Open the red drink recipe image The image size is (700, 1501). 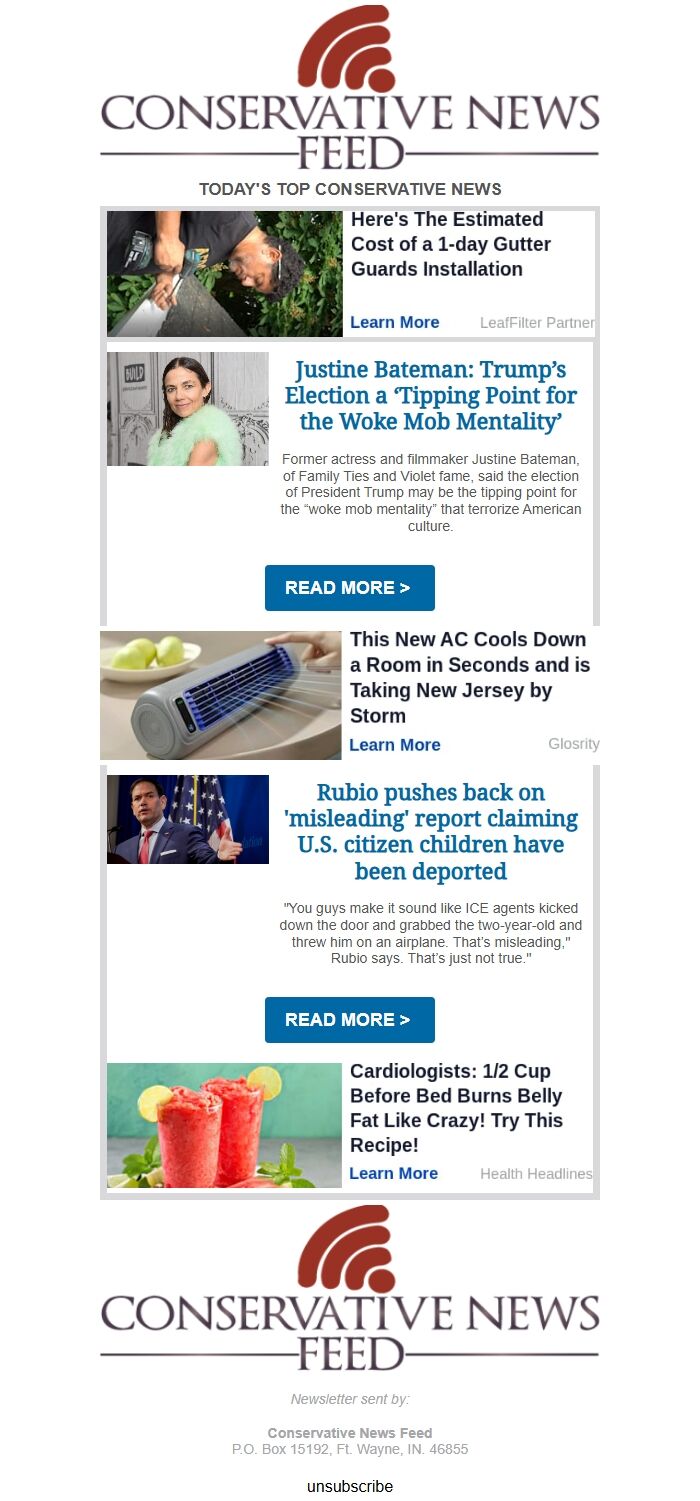coord(224,1125)
